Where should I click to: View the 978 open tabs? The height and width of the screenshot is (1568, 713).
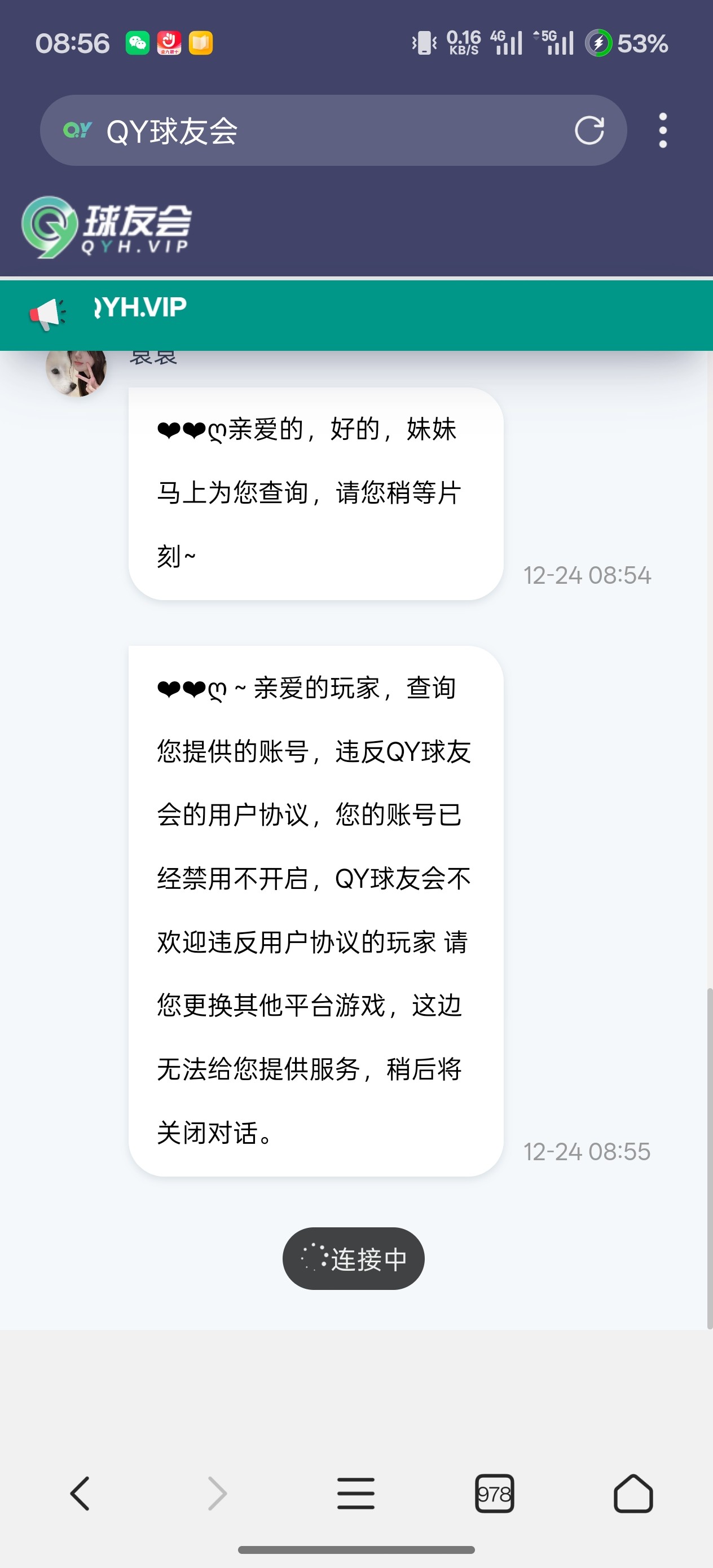click(x=494, y=1493)
